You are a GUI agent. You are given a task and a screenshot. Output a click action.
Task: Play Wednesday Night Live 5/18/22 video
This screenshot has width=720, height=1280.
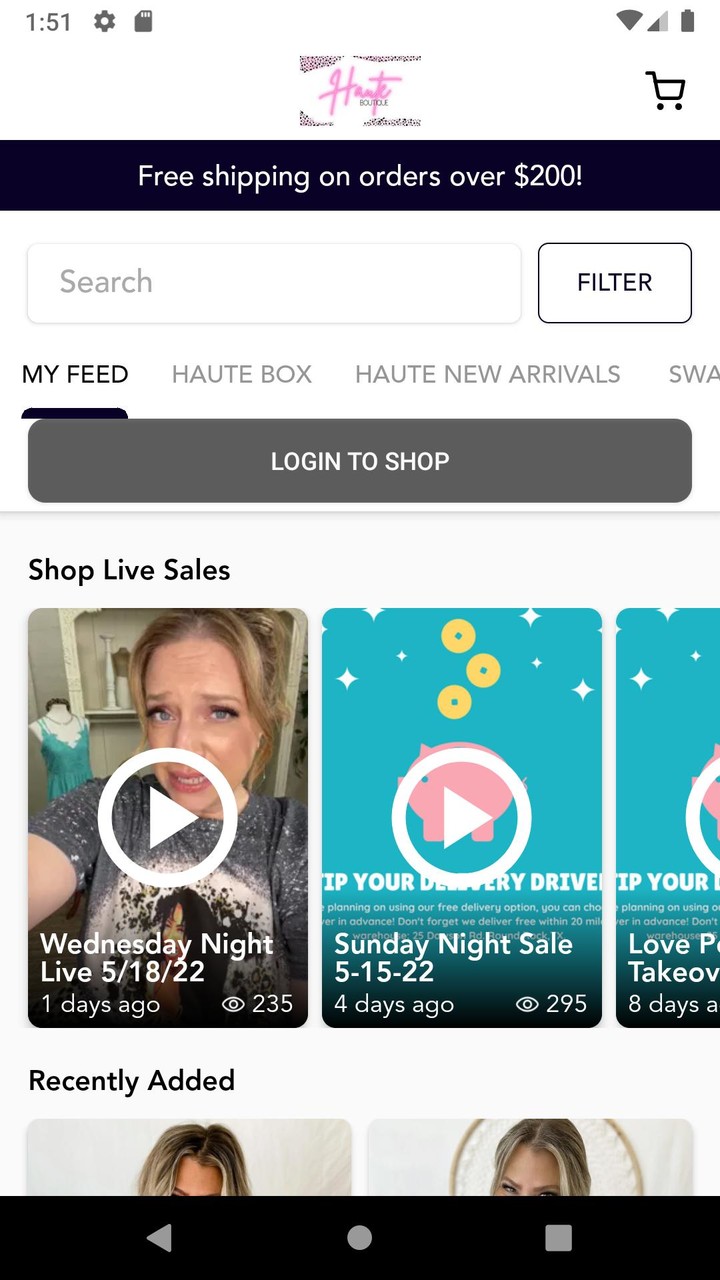(168, 817)
